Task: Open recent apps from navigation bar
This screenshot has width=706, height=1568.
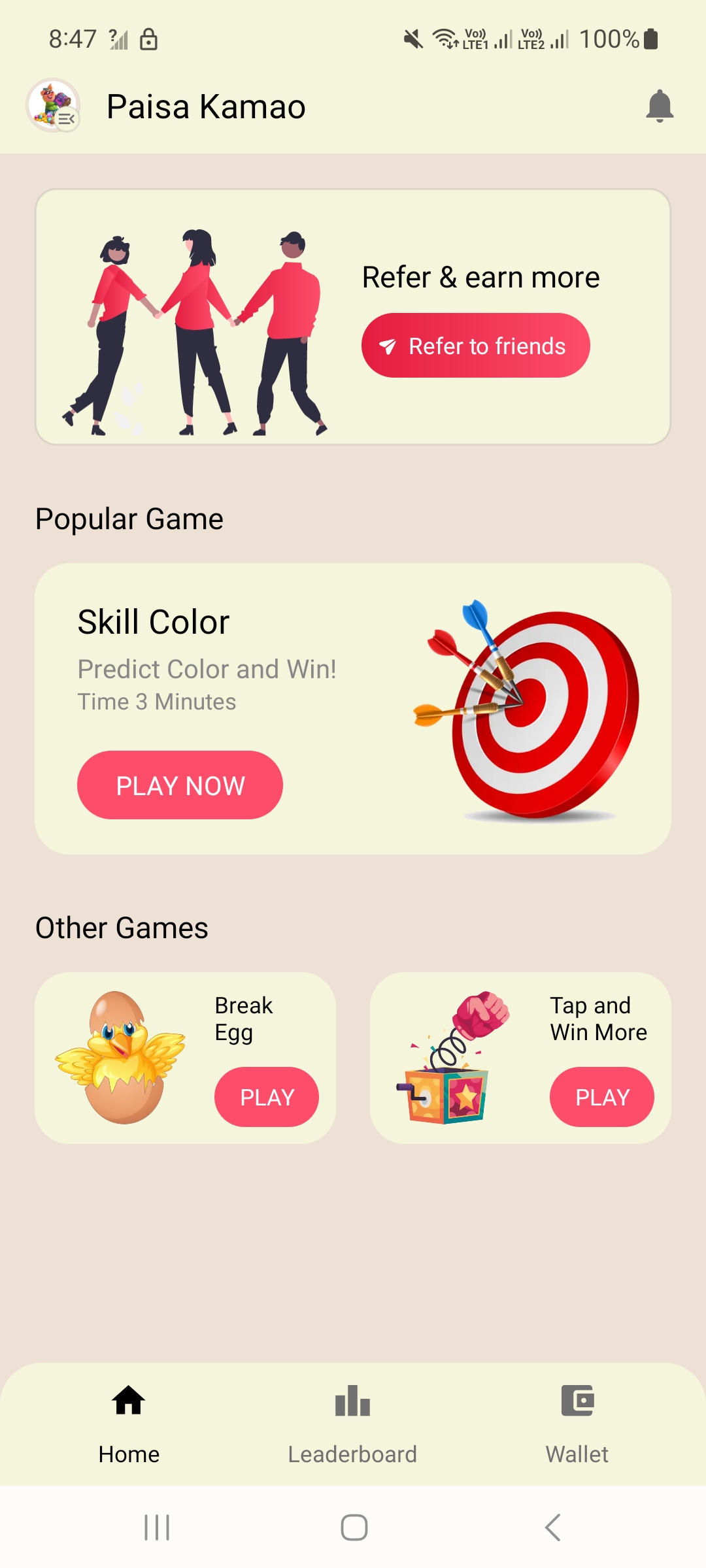Action: [x=157, y=1527]
